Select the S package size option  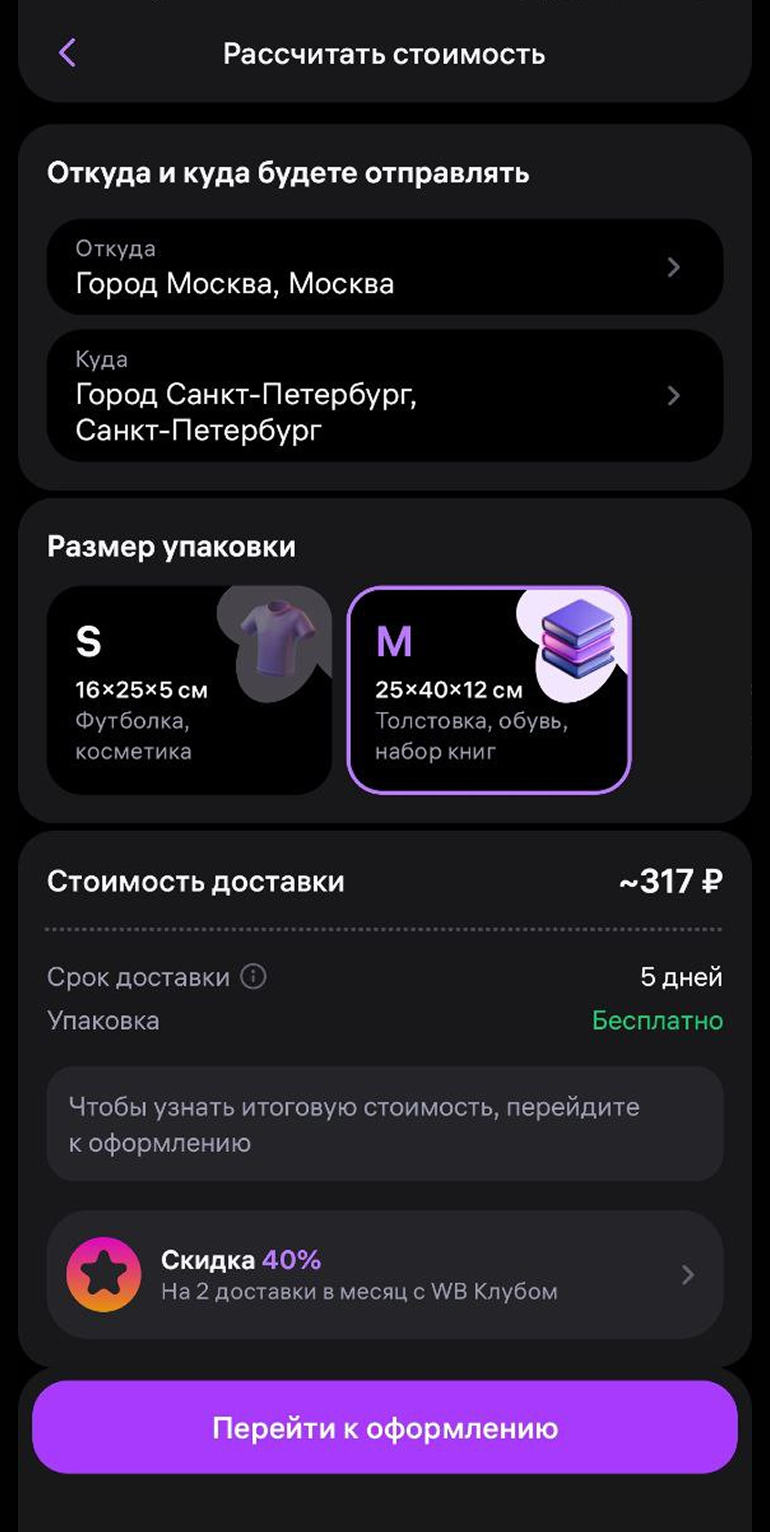pyautogui.click(x=188, y=688)
